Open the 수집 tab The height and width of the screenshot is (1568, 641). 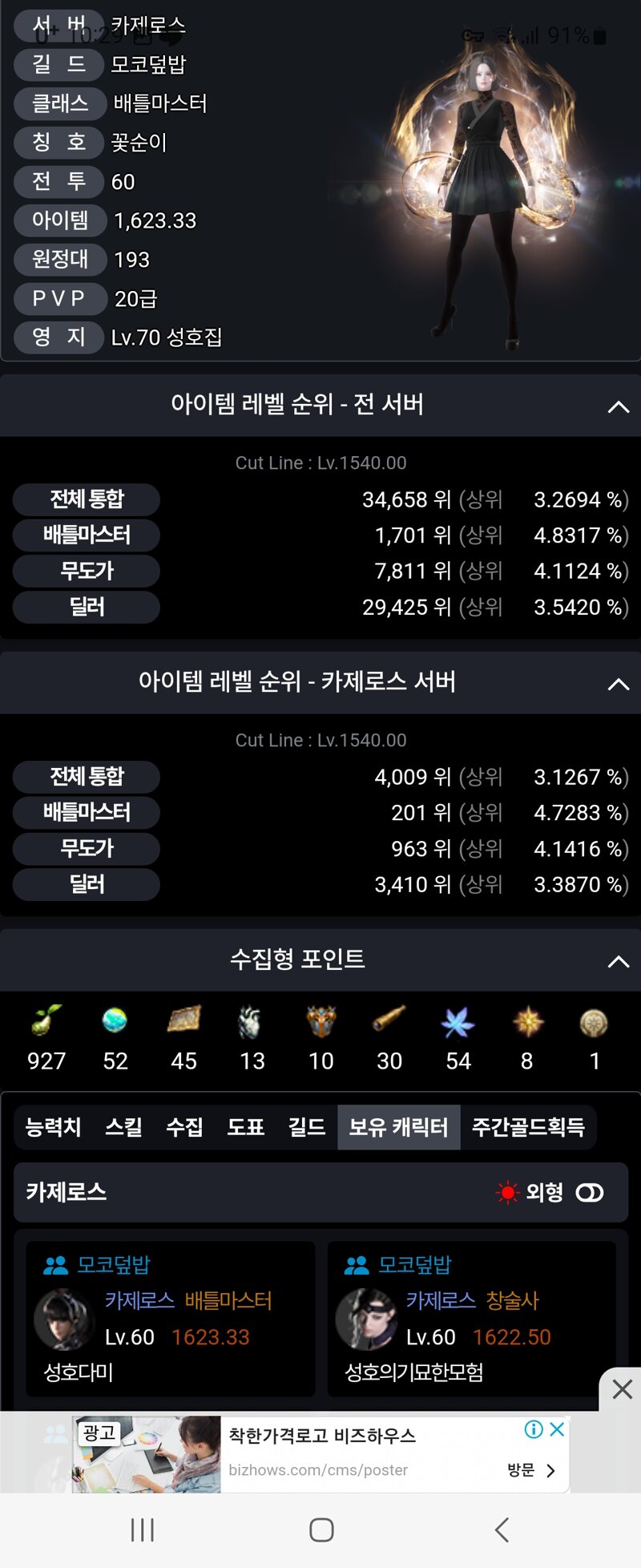click(184, 1127)
